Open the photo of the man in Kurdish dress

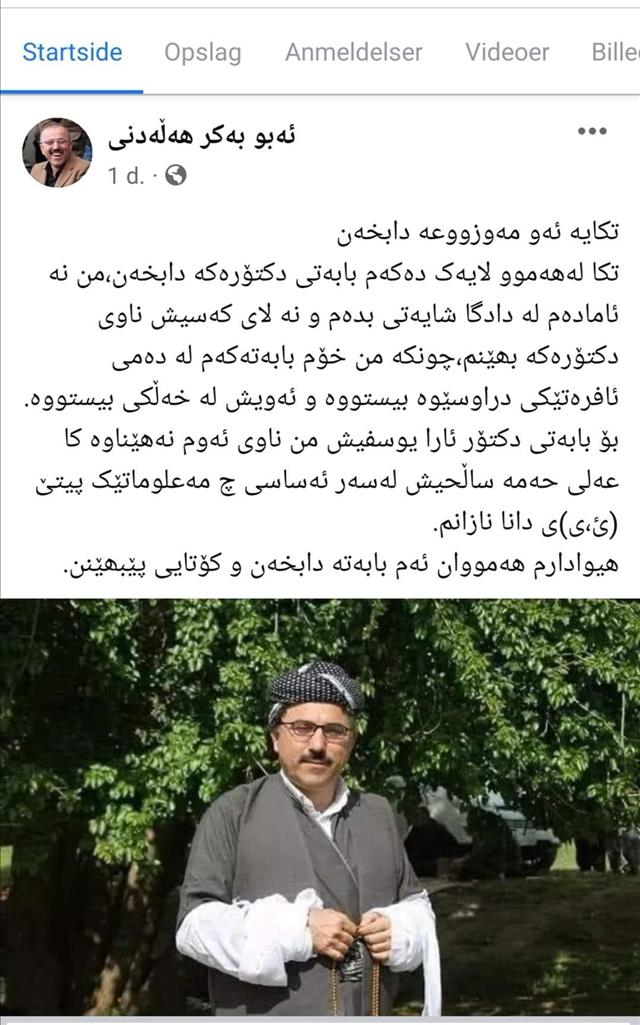coord(320,806)
